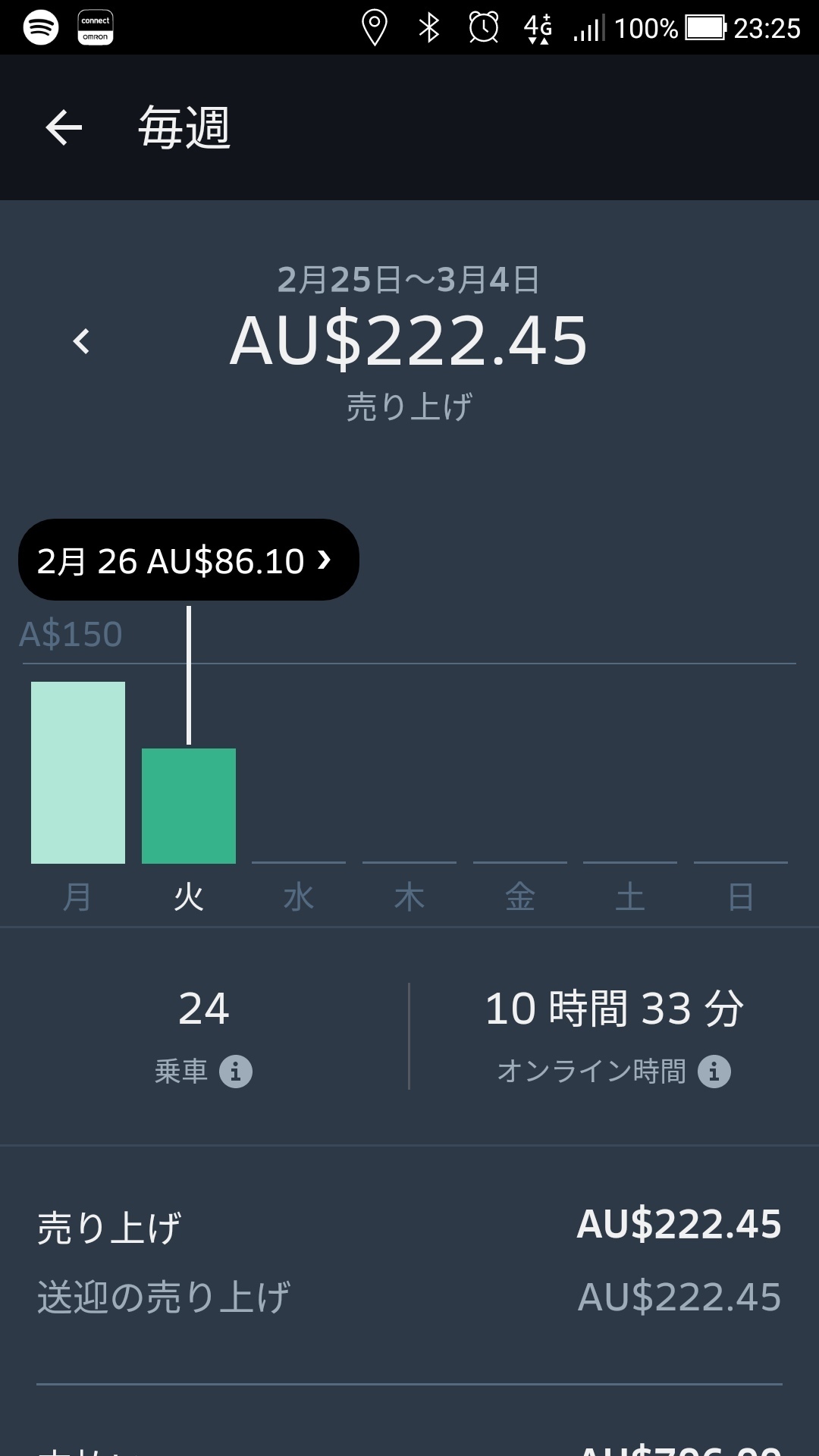The width and height of the screenshot is (819, 1456).
Task: Open the 2月 26 AU$86.10 daily details
Action: pyautogui.click(x=188, y=560)
